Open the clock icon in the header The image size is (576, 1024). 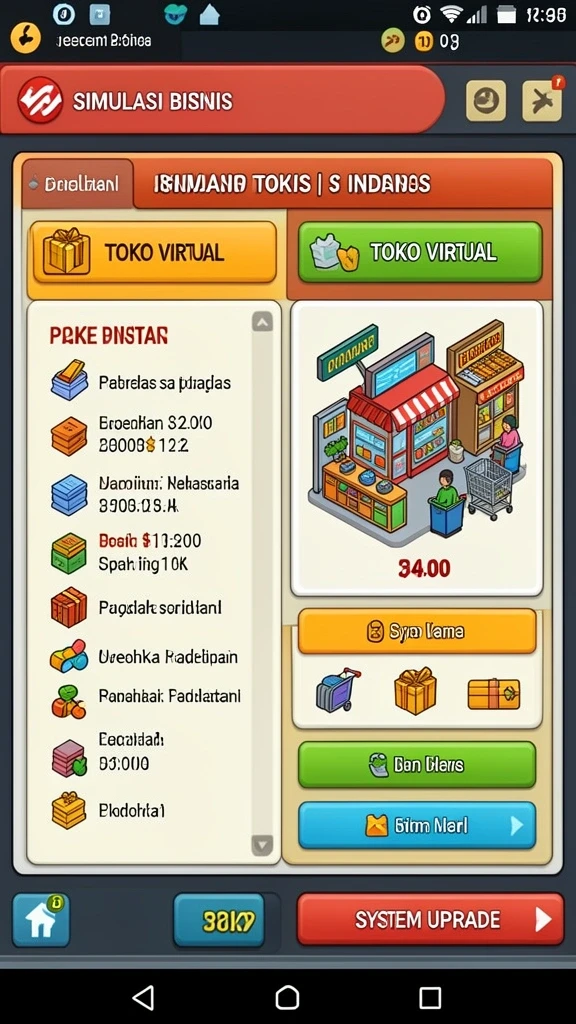[x=486, y=101]
